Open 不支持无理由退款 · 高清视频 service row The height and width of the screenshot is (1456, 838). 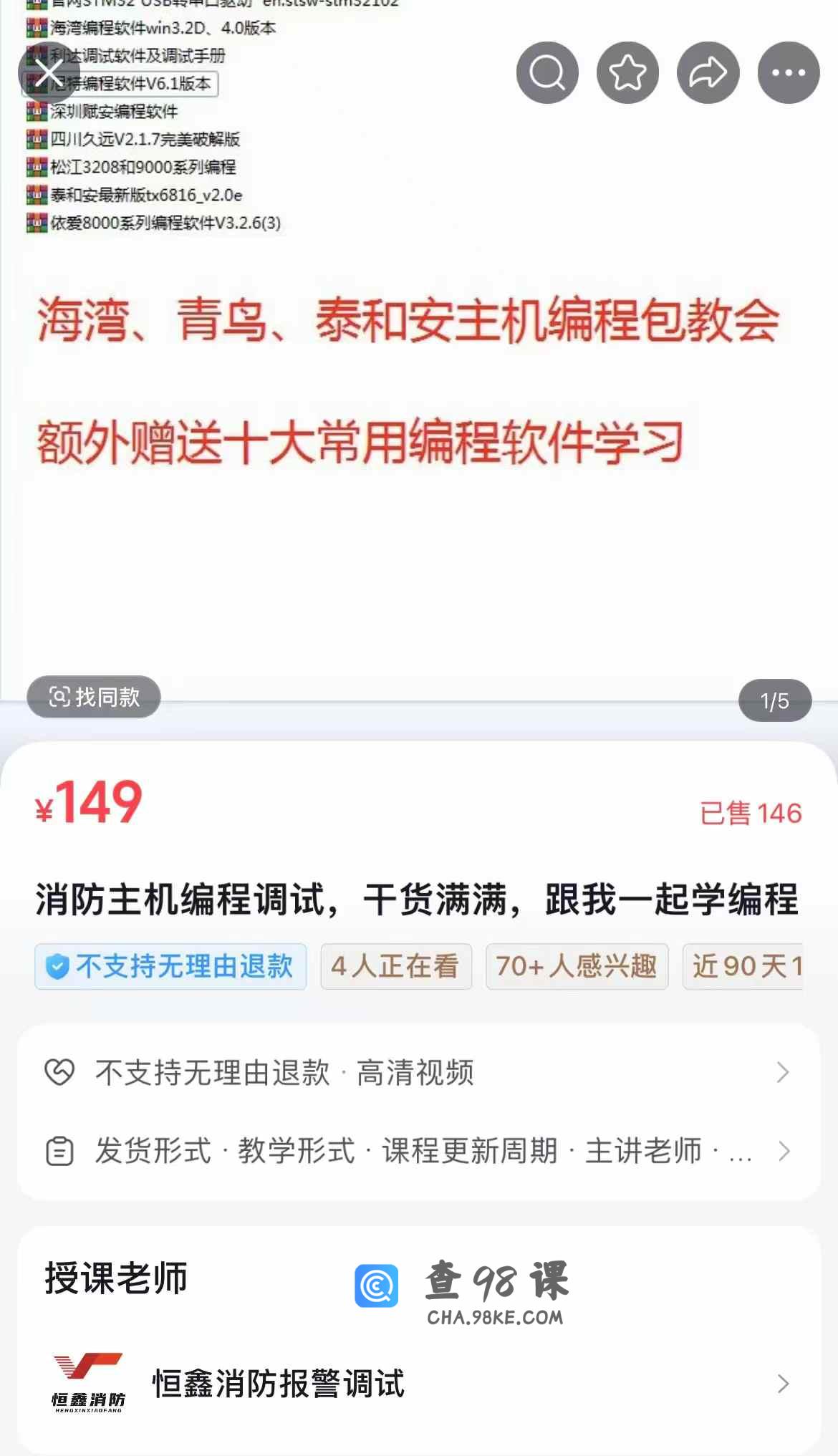click(418, 1072)
